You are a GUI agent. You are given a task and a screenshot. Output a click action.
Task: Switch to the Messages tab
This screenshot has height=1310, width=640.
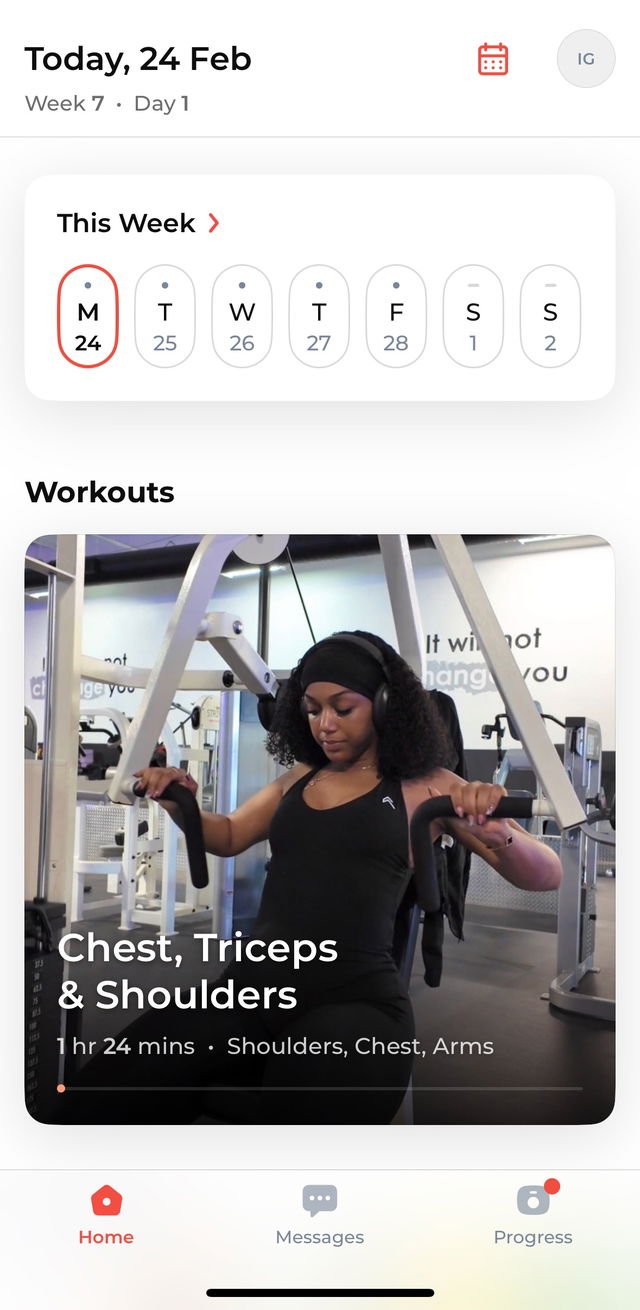tap(320, 1215)
